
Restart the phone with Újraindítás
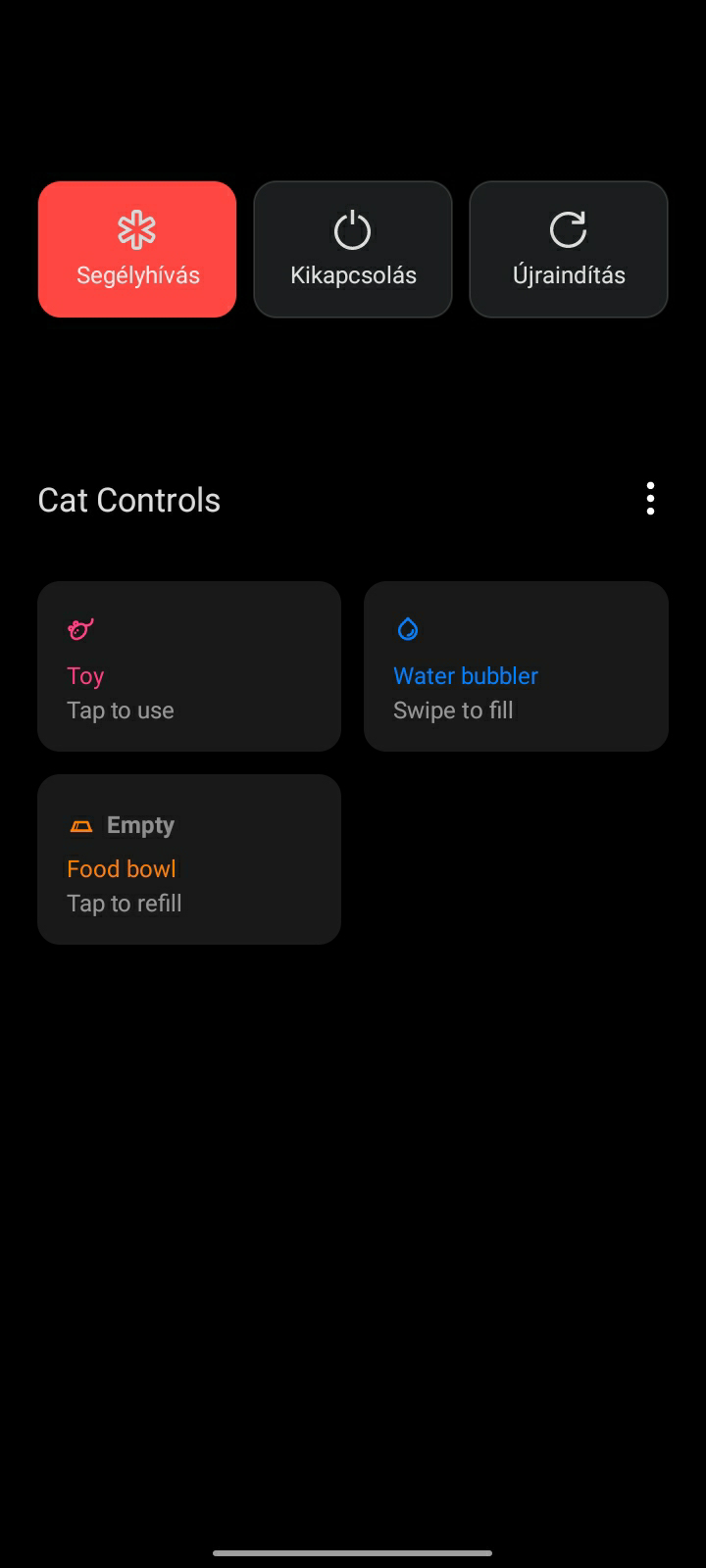tap(569, 249)
